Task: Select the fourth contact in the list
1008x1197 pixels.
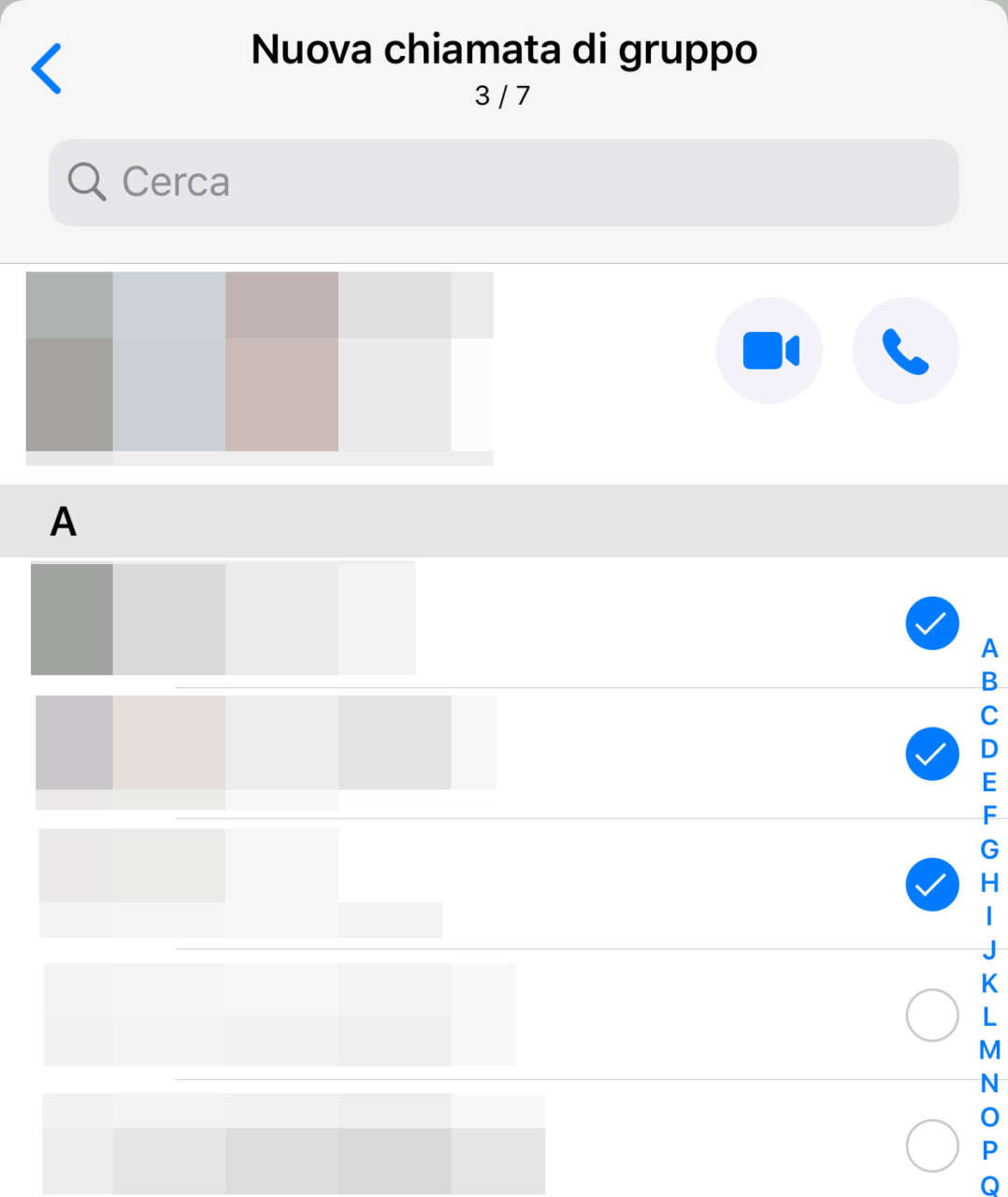Action: pos(931,1016)
